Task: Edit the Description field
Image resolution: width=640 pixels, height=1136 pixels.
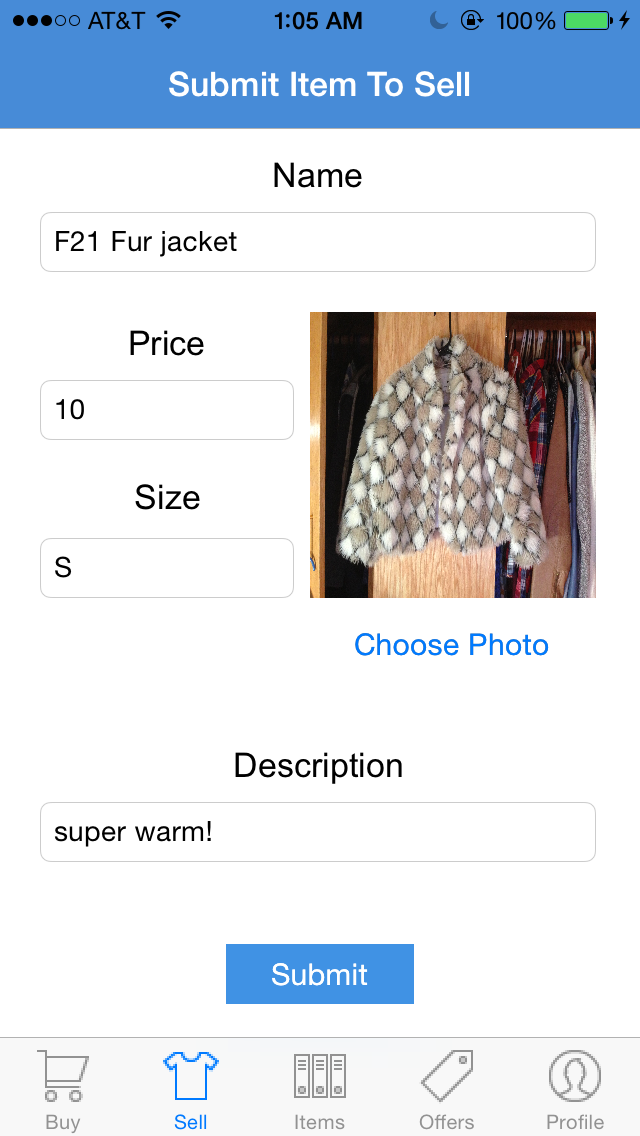Action: click(x=317, y=832)
